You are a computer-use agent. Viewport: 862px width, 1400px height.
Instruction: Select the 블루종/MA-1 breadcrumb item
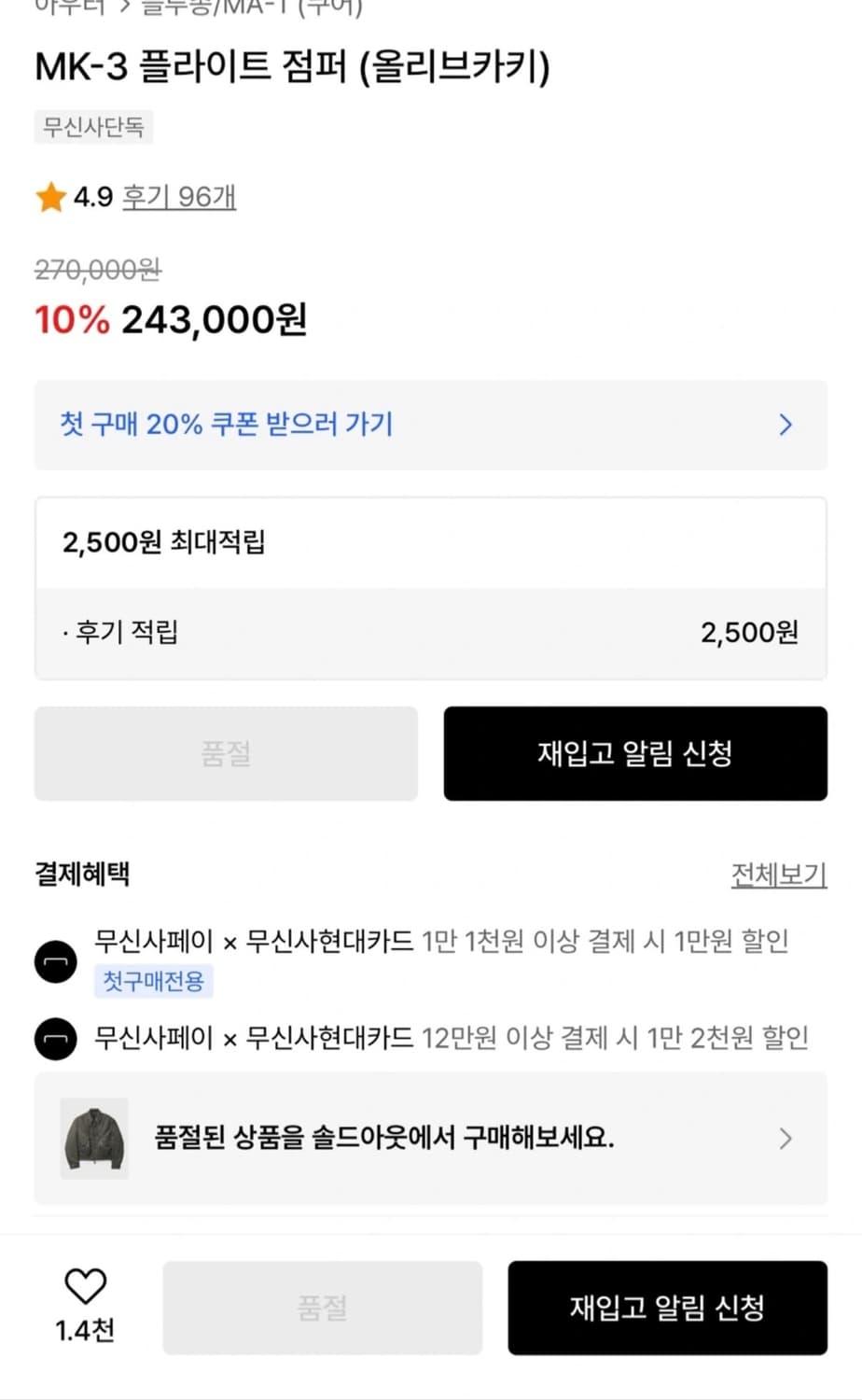233,7
